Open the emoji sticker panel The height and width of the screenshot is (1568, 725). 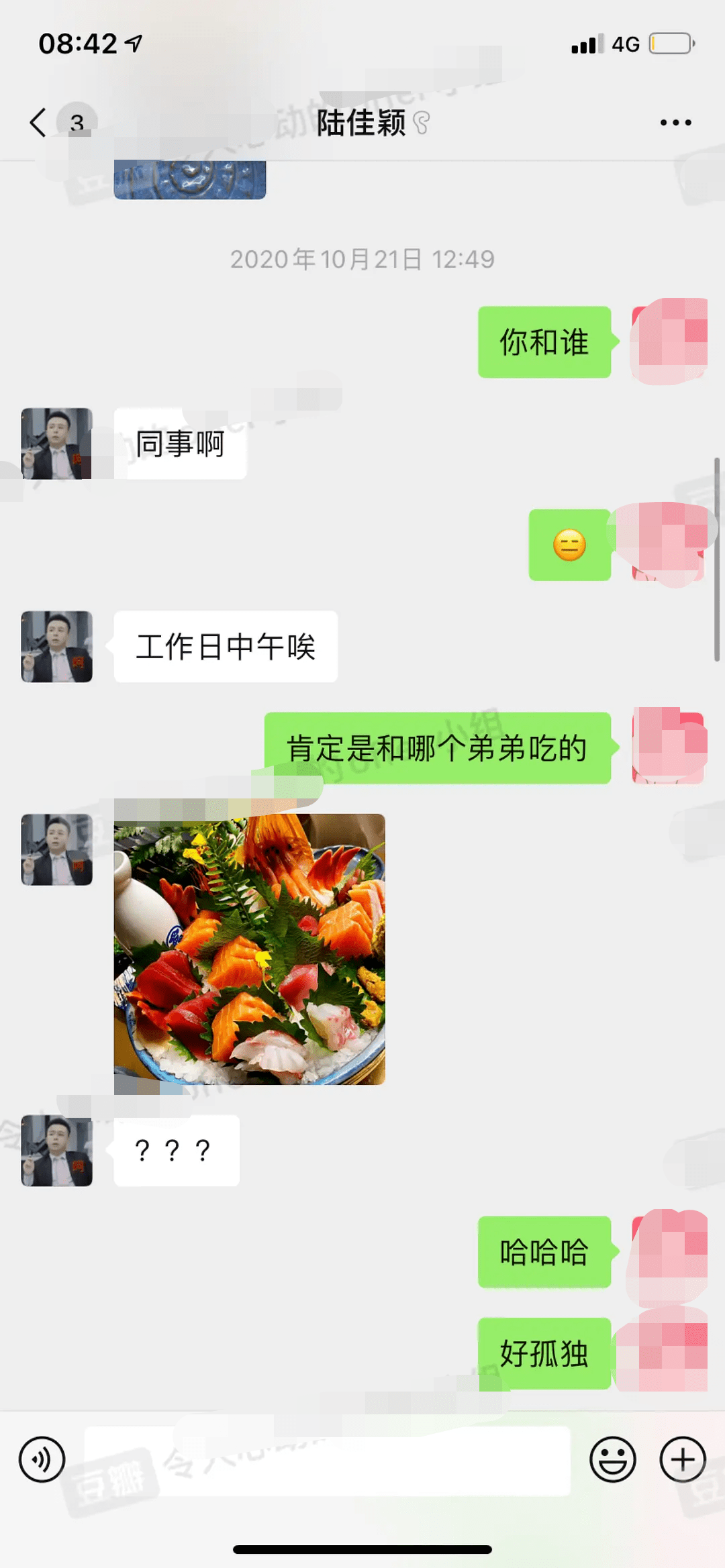(612, 1459)
